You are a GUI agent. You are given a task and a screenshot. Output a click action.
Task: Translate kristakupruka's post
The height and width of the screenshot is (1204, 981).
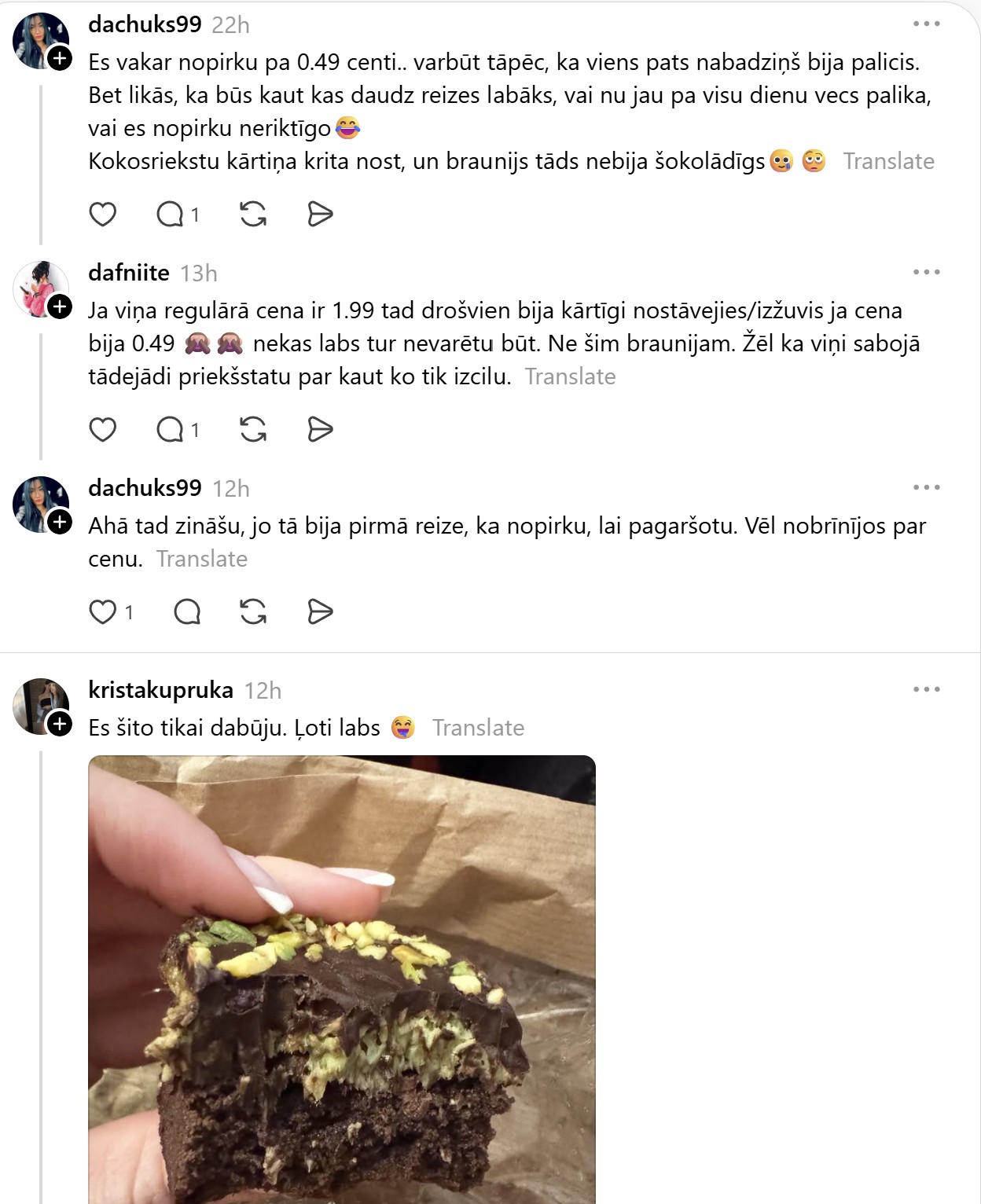pyautogui.click(x=478, y=728)
